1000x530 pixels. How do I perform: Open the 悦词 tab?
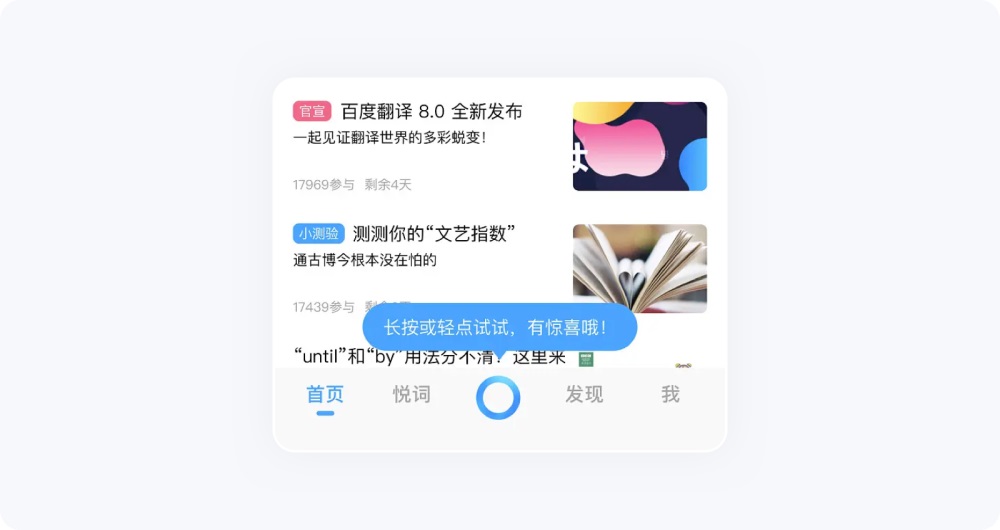(411, 395)
